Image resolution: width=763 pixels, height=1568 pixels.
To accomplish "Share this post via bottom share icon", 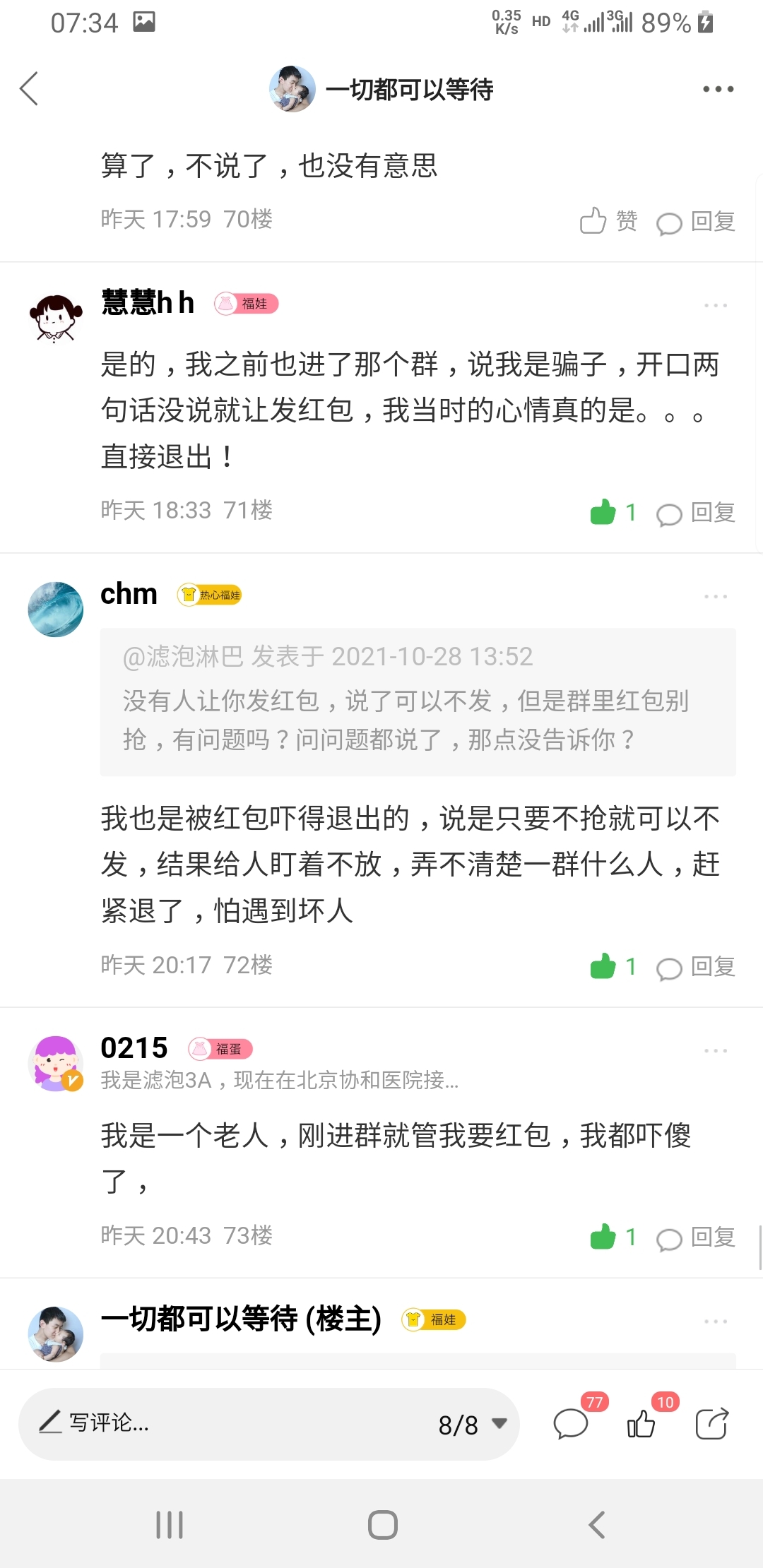I will click(x=711, y=1423).
